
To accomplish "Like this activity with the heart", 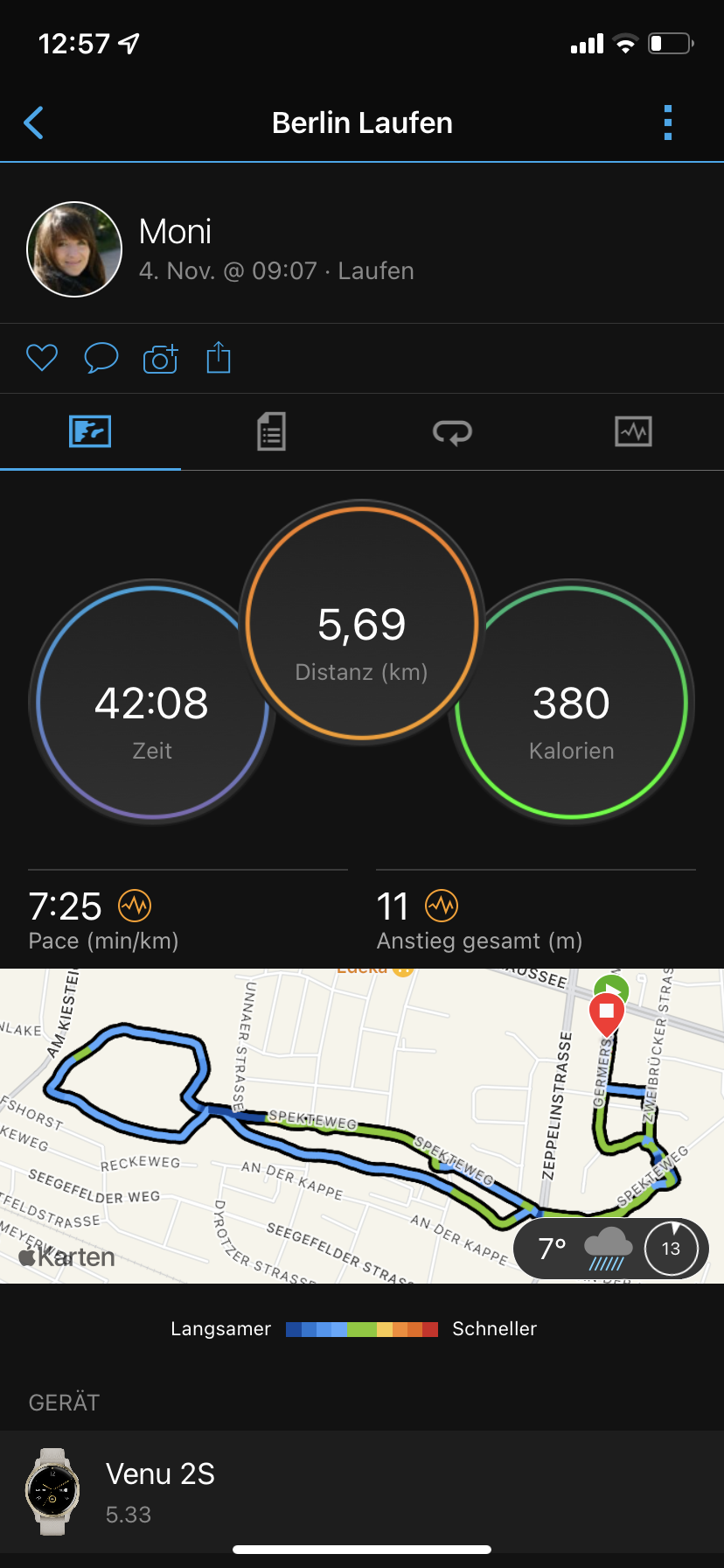I will [x=42, y=358].
